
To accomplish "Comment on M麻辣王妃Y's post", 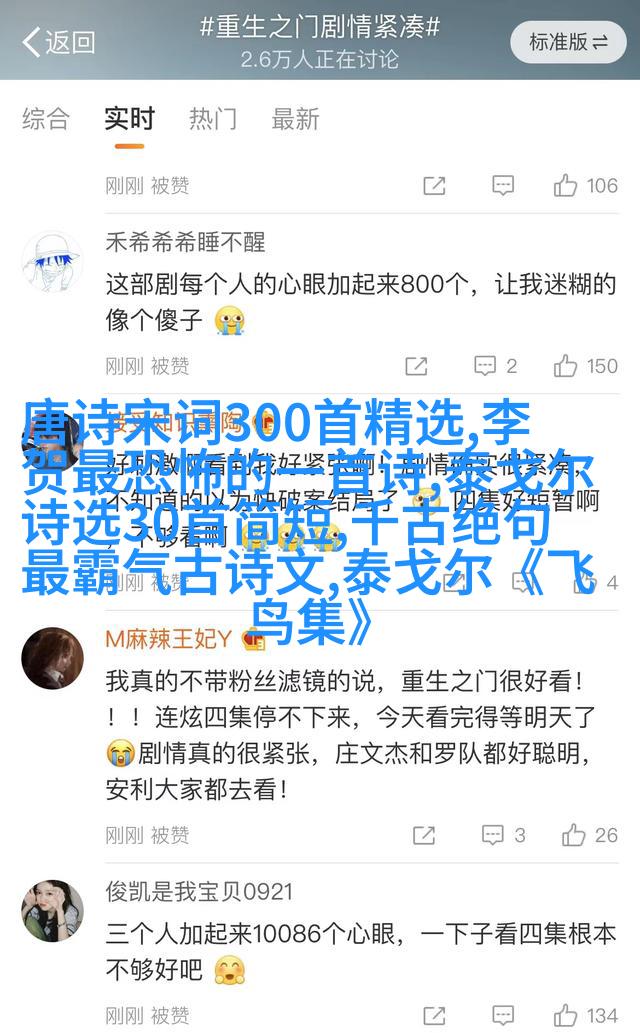I will tap(503, 835).
